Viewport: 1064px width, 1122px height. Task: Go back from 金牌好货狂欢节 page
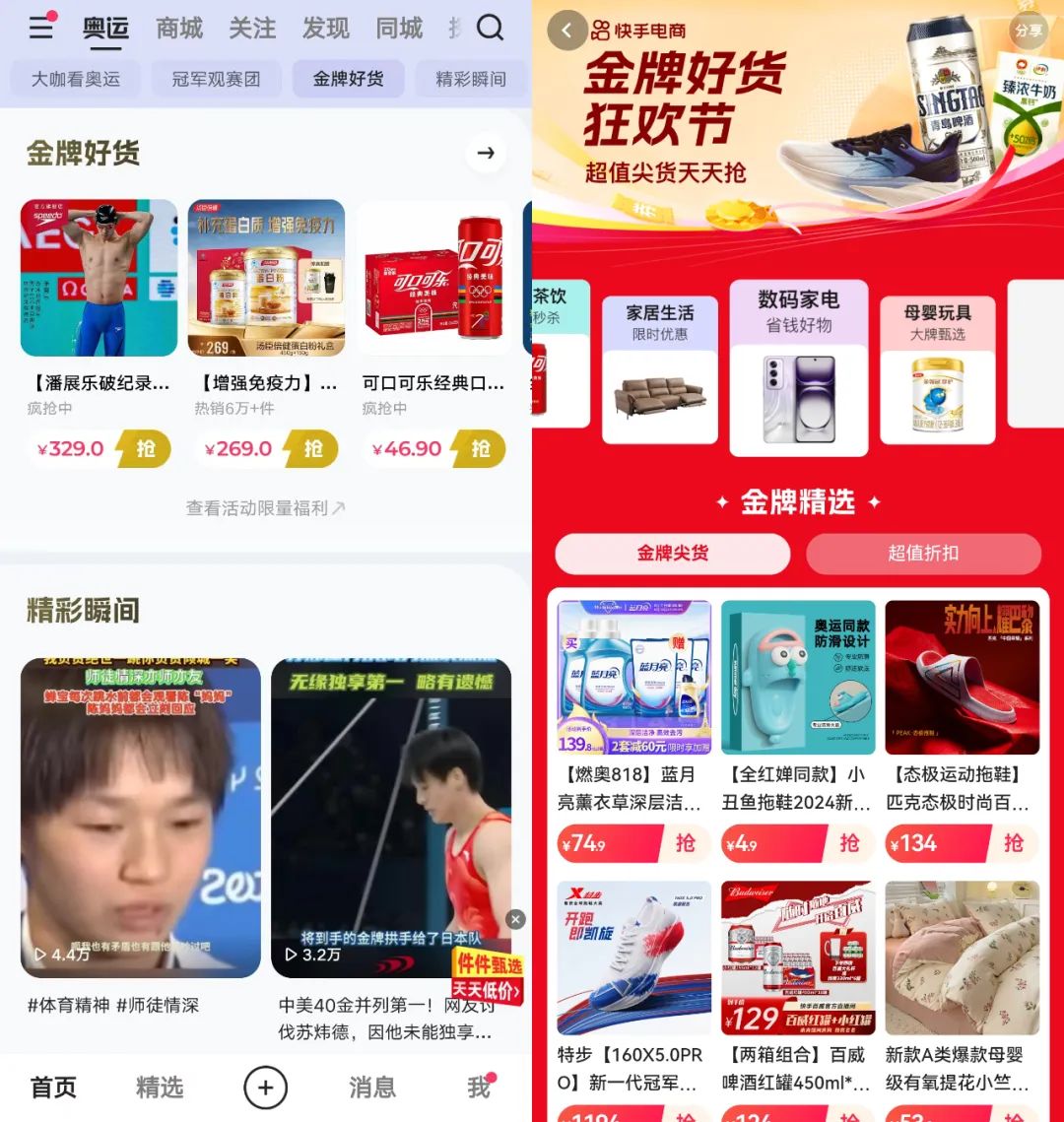point(566,31)
